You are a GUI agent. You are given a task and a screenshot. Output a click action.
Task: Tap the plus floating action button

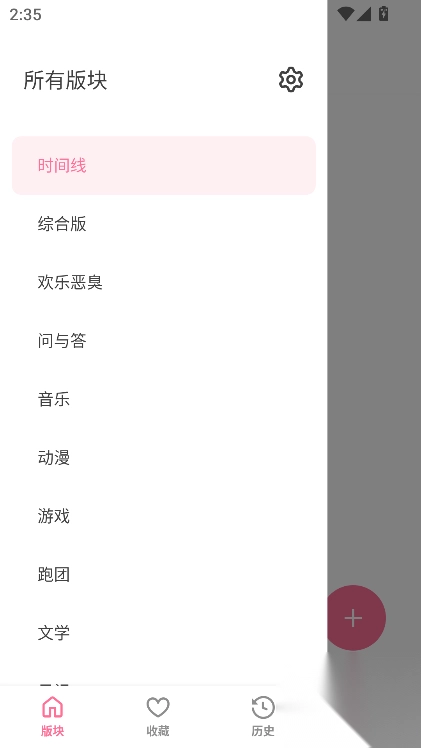pos(353,618)
